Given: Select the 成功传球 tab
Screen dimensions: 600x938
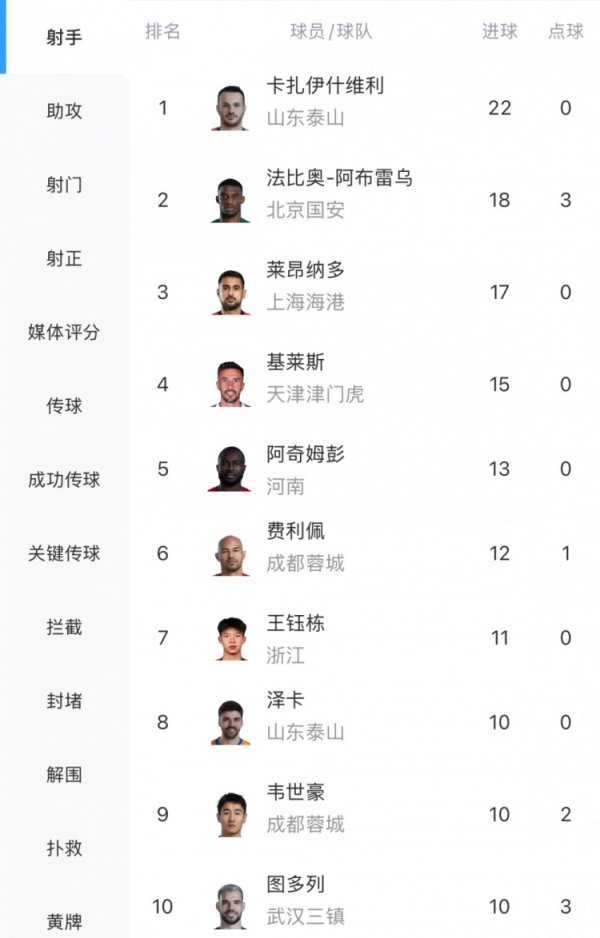Looking at the screenshot, I should 64,480.
